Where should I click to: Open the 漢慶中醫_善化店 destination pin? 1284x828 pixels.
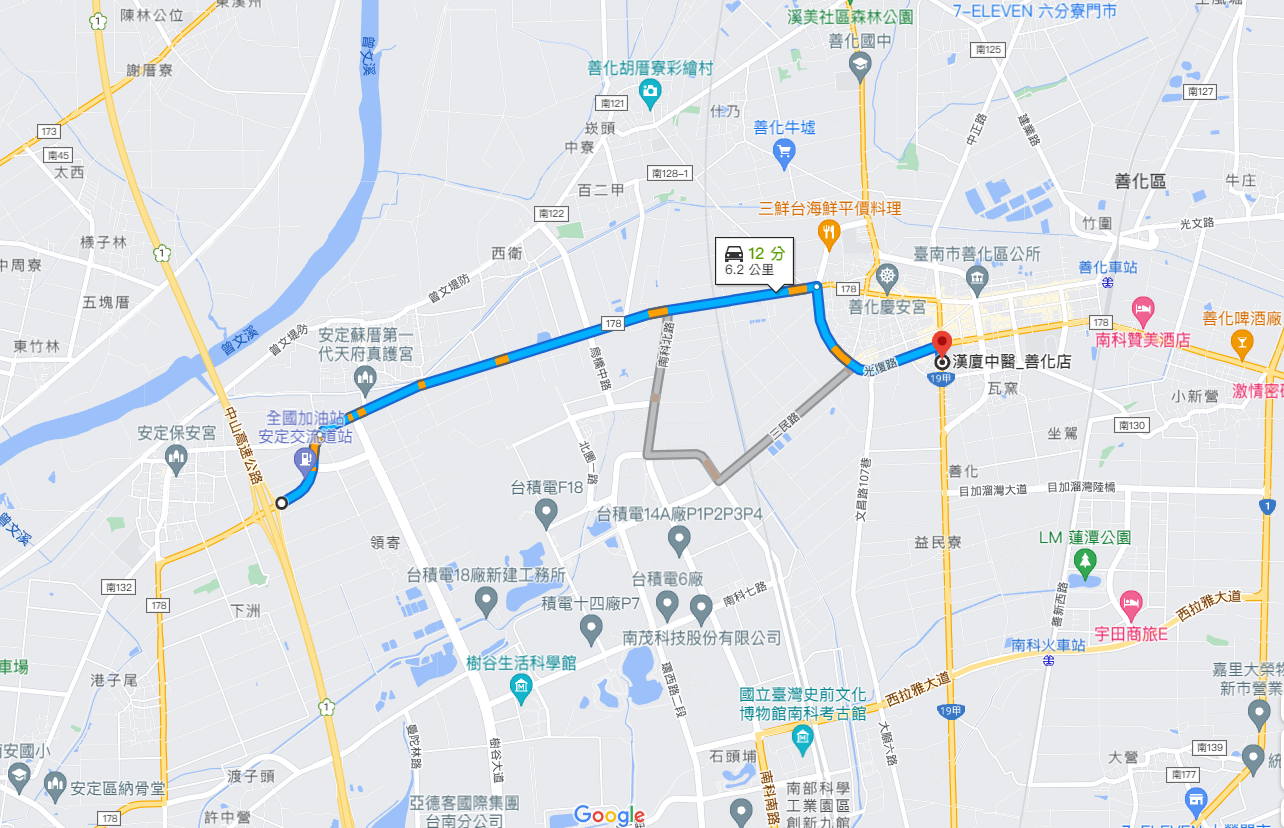tap(941, 342)
